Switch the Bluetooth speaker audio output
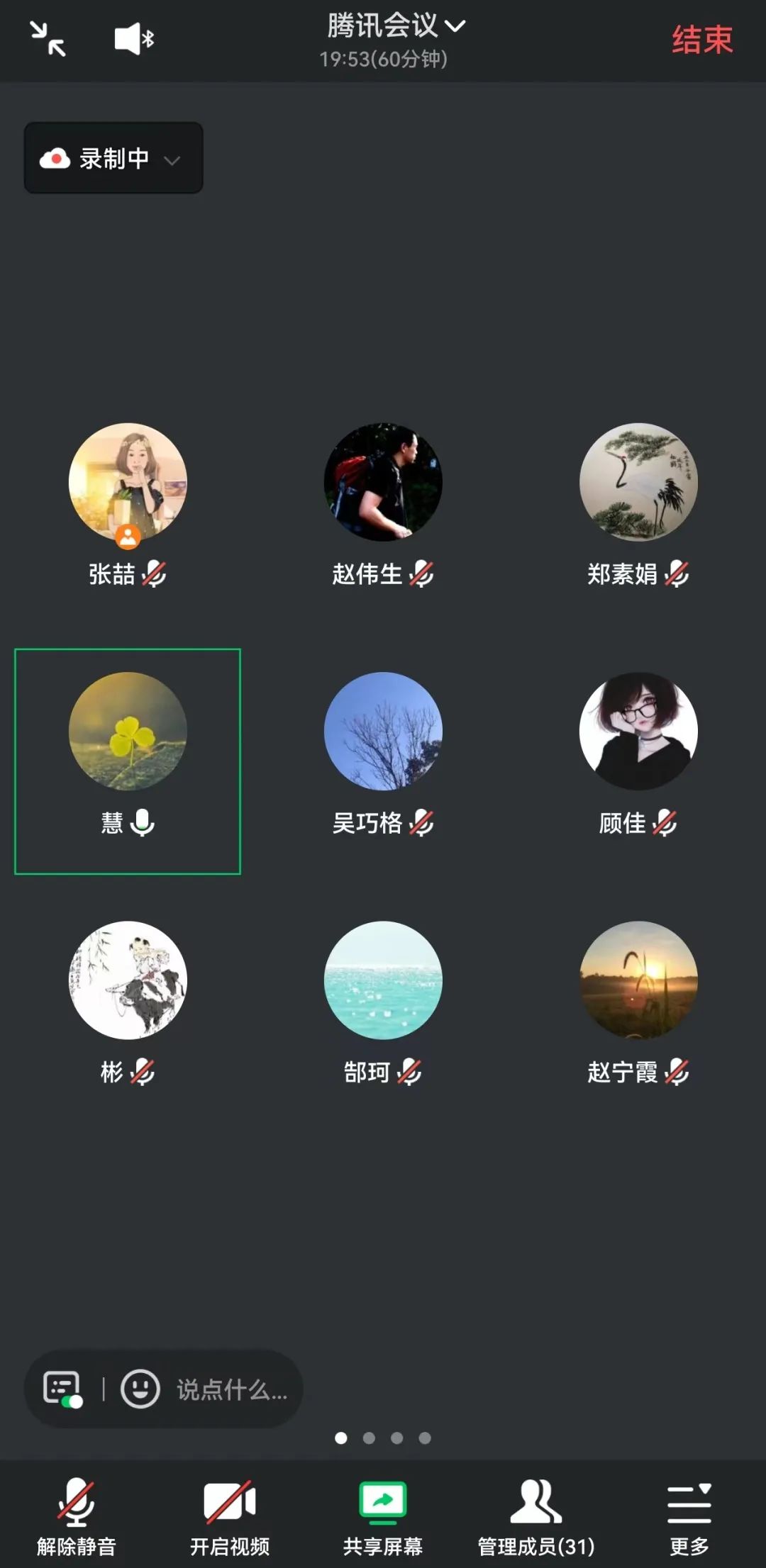Screen dimensions: 766x1568 tap(135, 39)
